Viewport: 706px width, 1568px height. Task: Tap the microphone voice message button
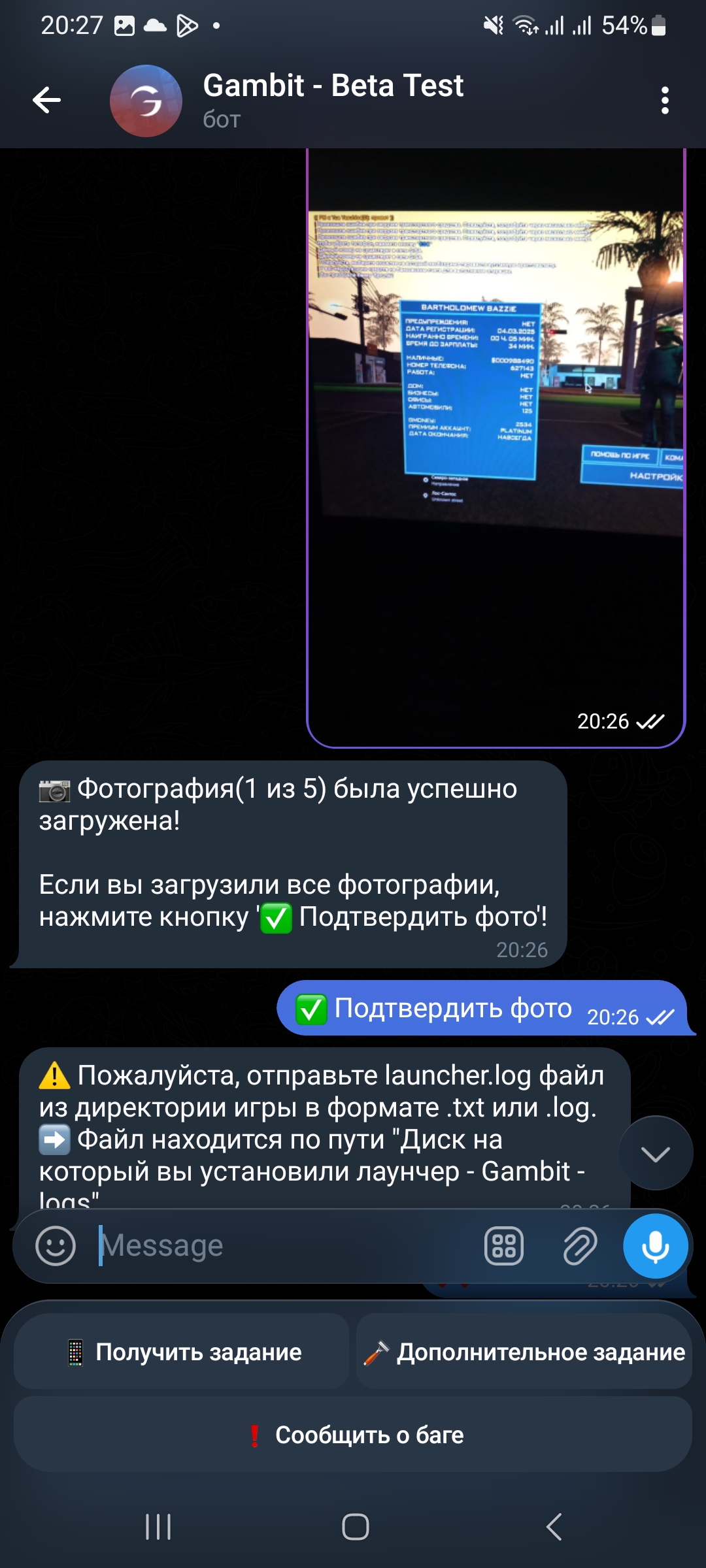[x=655, y=1246]
